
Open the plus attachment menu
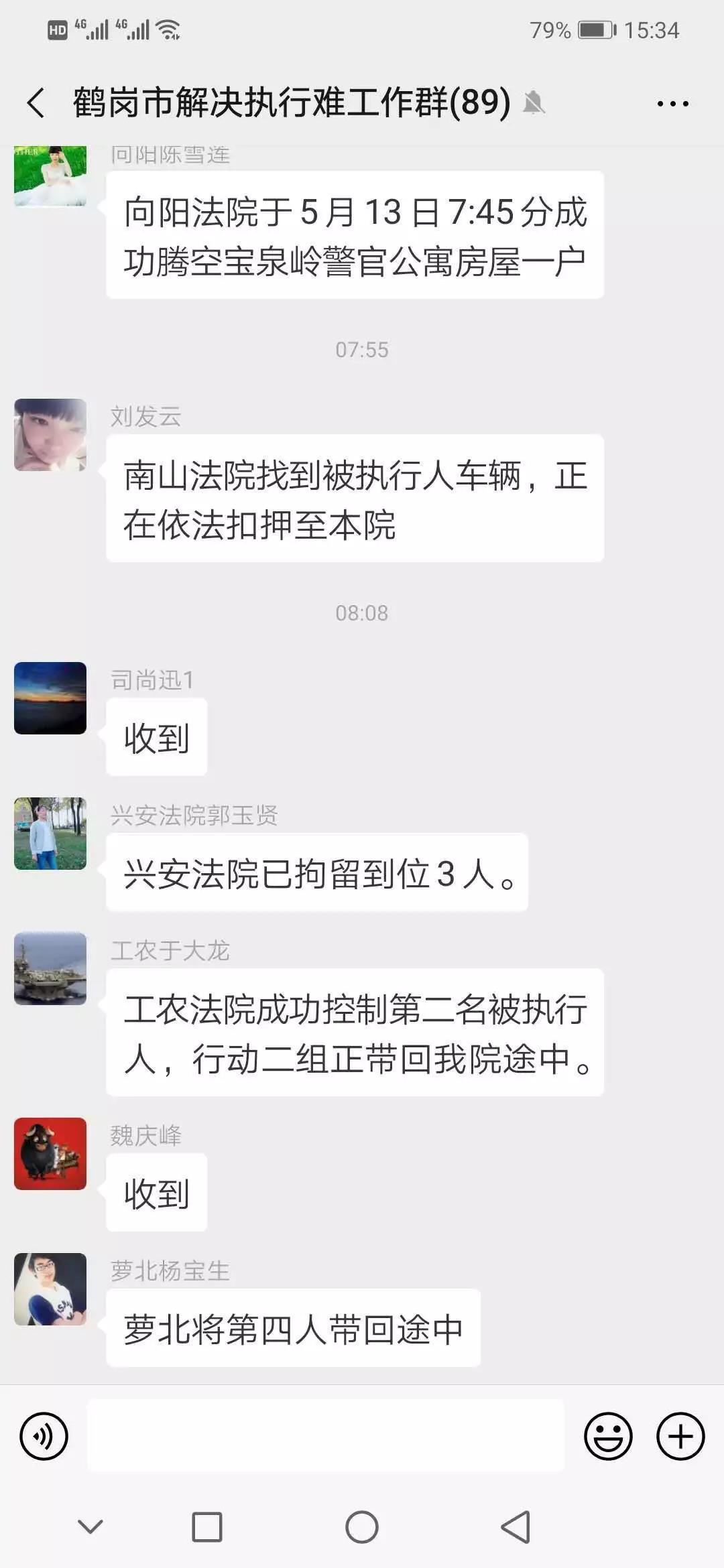[680, 1436]
